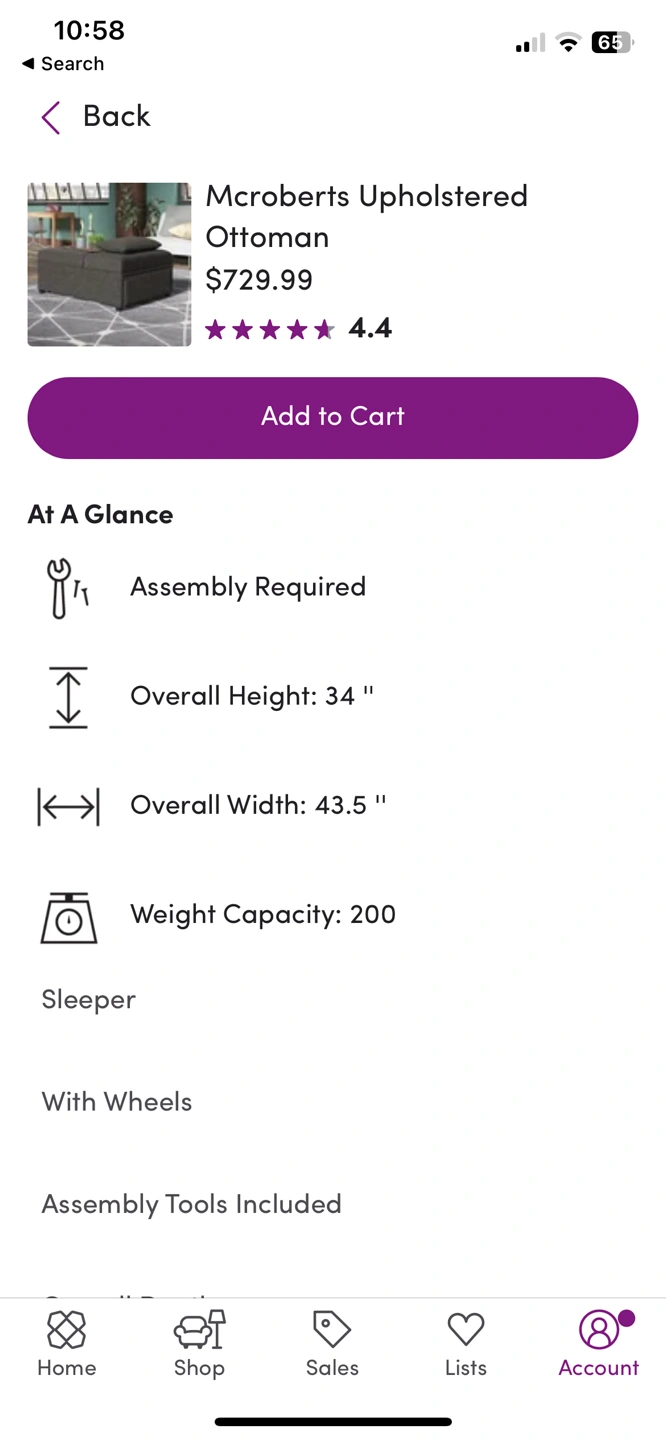Image resolution: width=666 pixels, height=1440 pixels.
Task: Add the Mcroberts ottoman to cart
Action: 333,417
